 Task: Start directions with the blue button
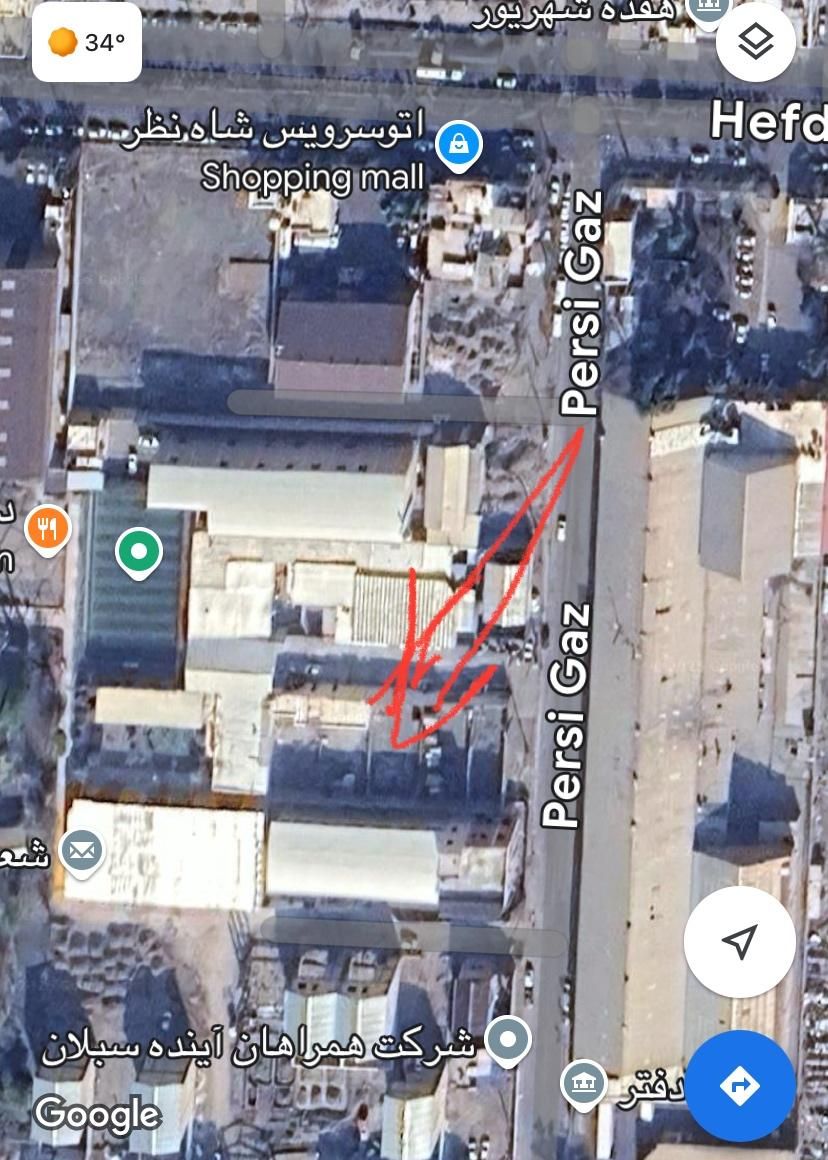coord(740,1086)
